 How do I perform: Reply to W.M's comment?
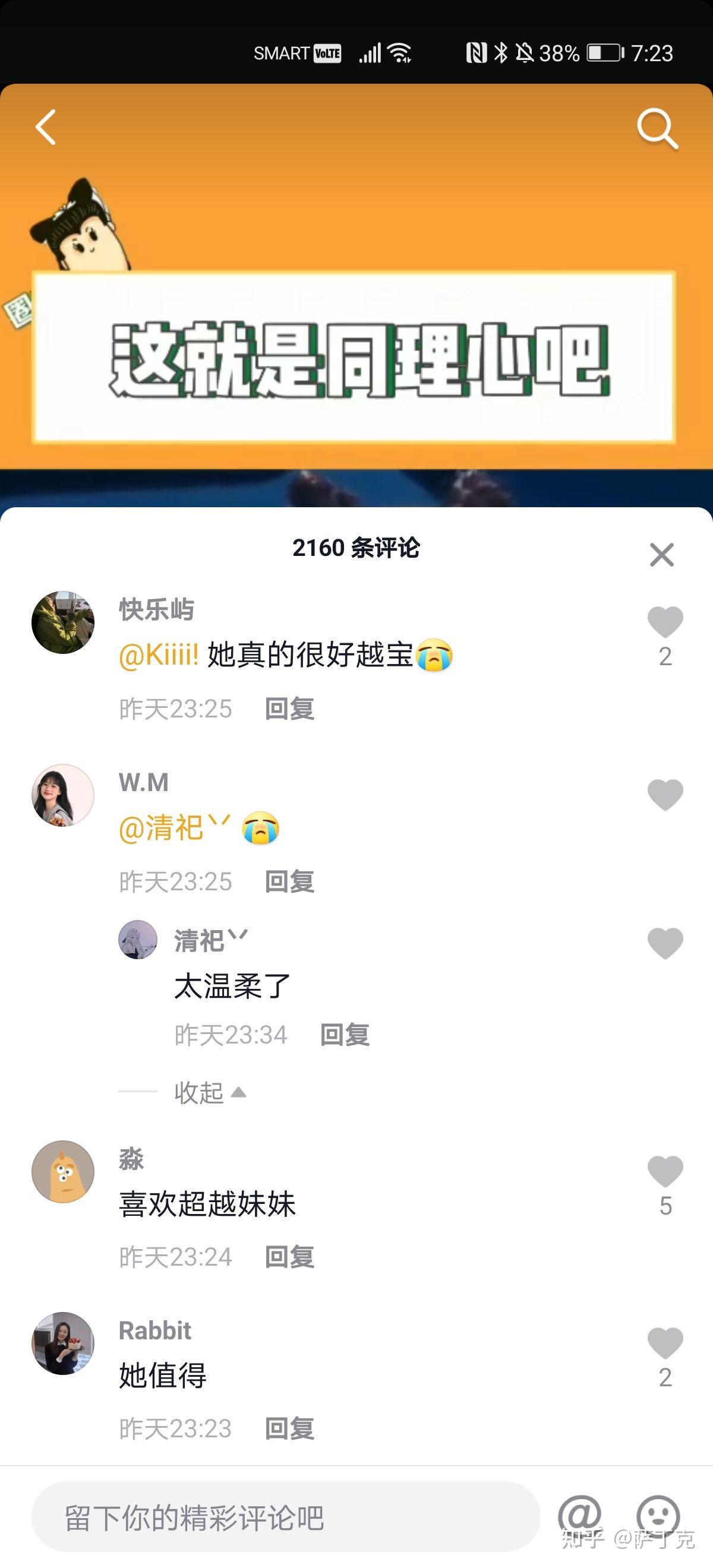(289, 882)
